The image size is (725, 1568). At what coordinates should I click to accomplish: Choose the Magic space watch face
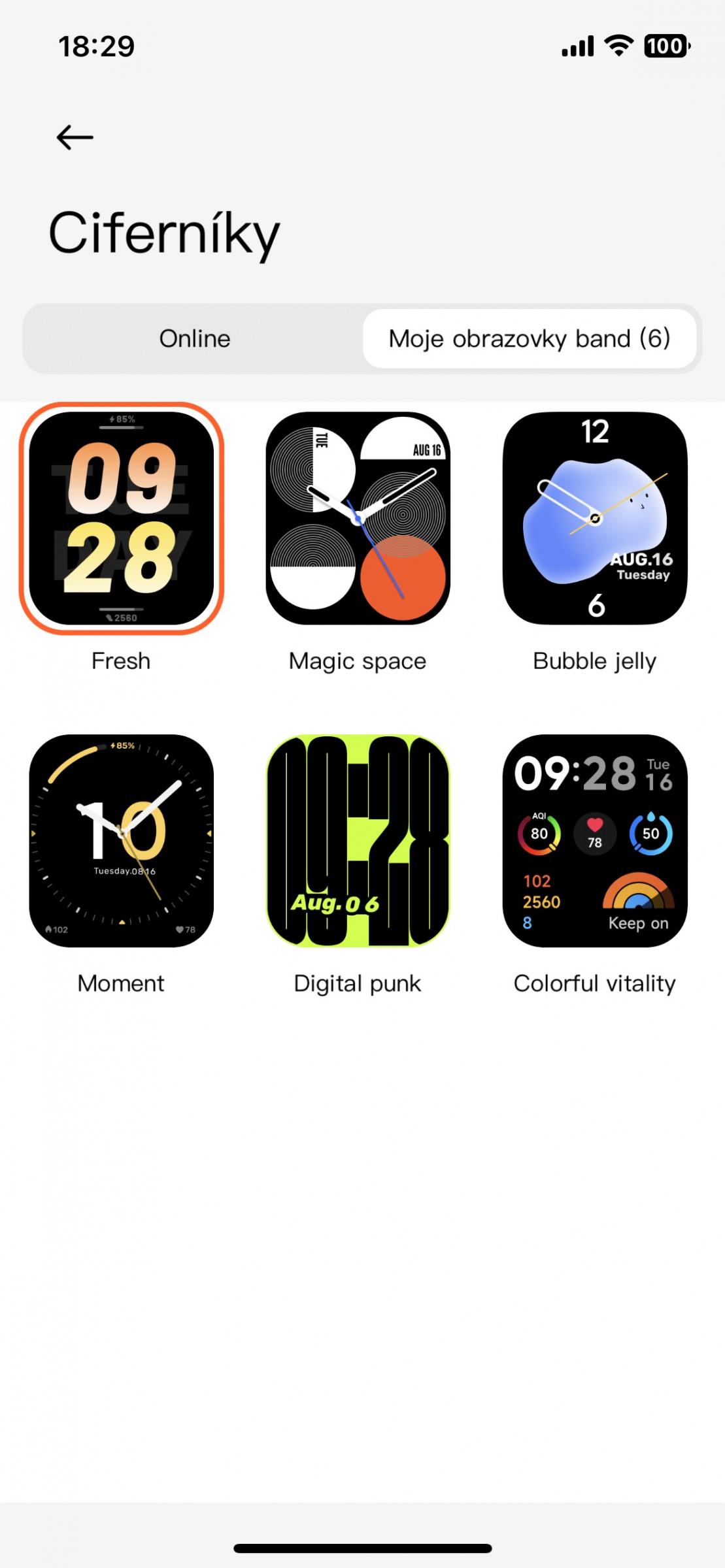pyautogui.click(x=358, y=518)
